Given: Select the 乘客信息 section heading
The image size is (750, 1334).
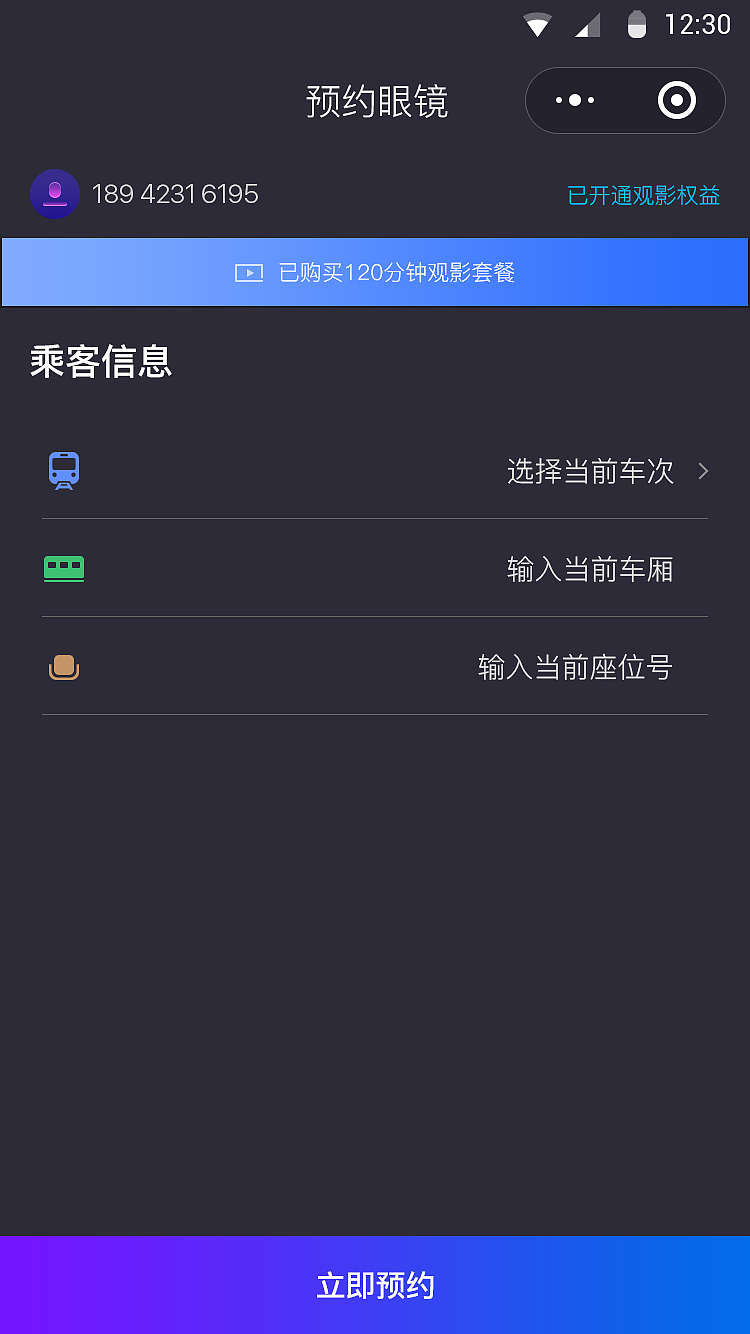Looking at the screenshot, I should click(x=100, y=363).
